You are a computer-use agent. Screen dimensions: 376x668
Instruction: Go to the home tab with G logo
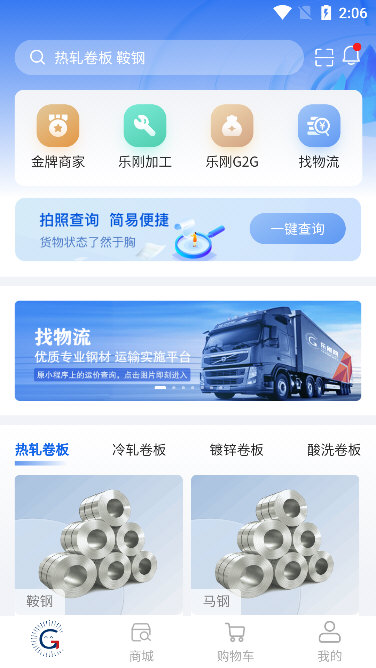pyautogui.click(x=47, y=639)
